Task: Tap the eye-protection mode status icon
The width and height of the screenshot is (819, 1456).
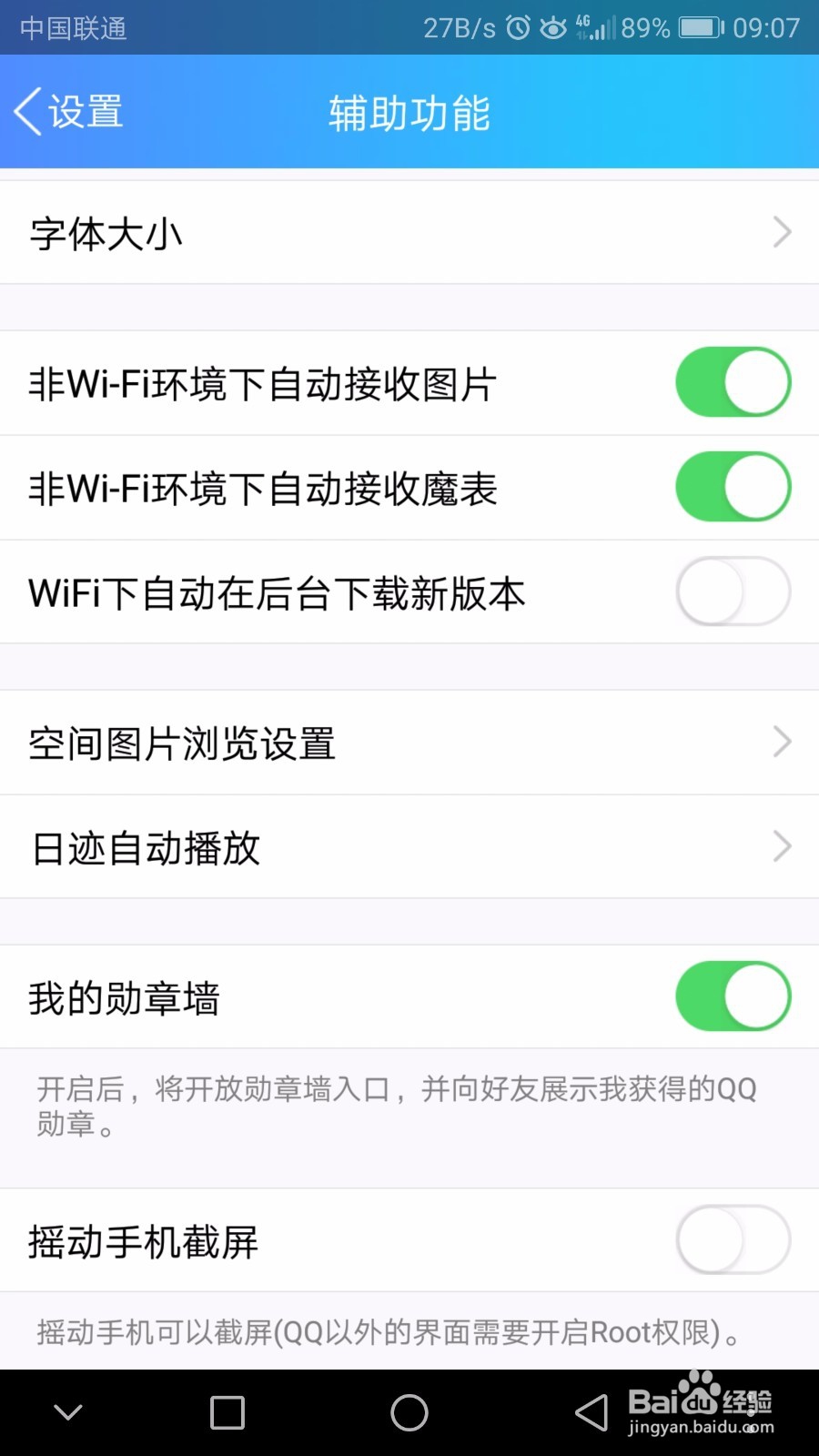Action: (x=553, y=27)
